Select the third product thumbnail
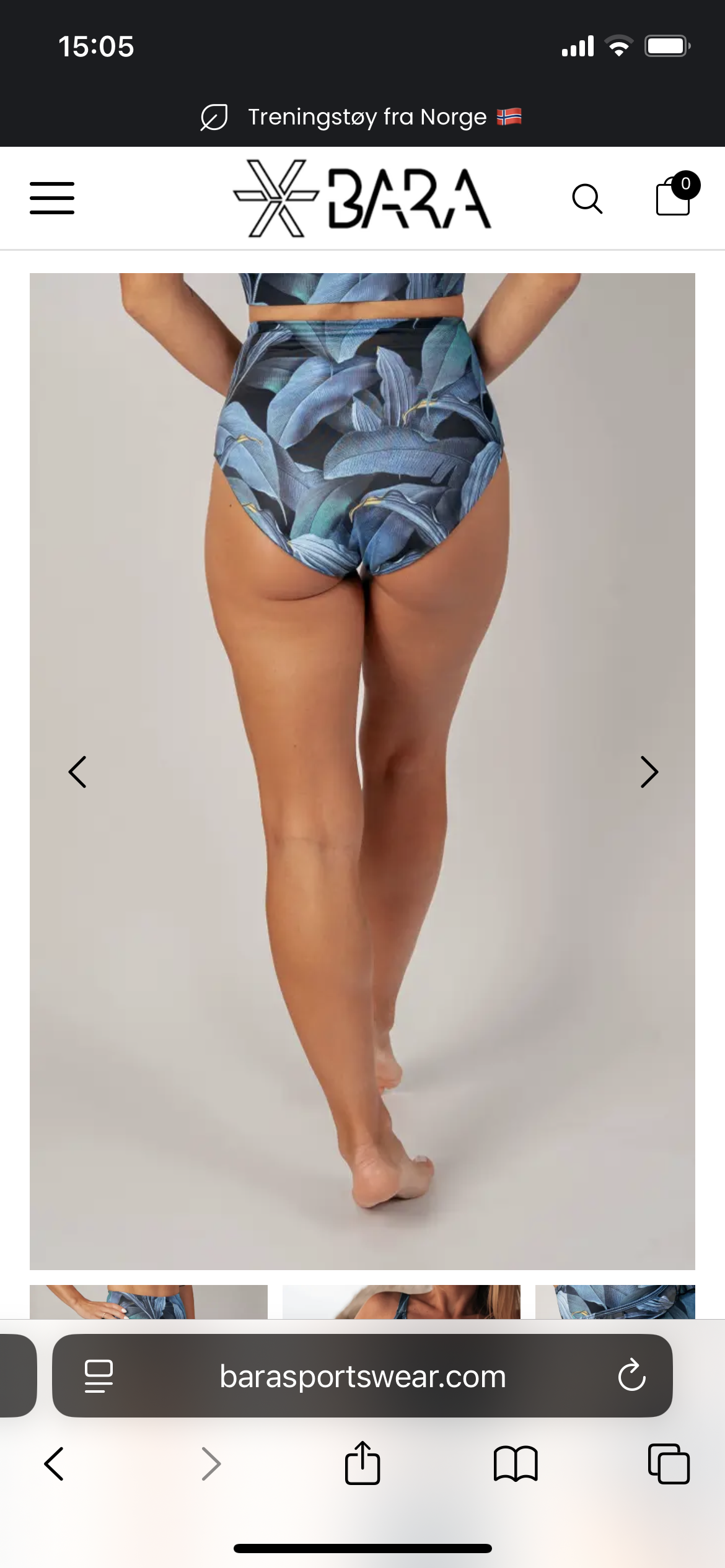The height and width of the screenshot is (1568, 725). 615,1301
